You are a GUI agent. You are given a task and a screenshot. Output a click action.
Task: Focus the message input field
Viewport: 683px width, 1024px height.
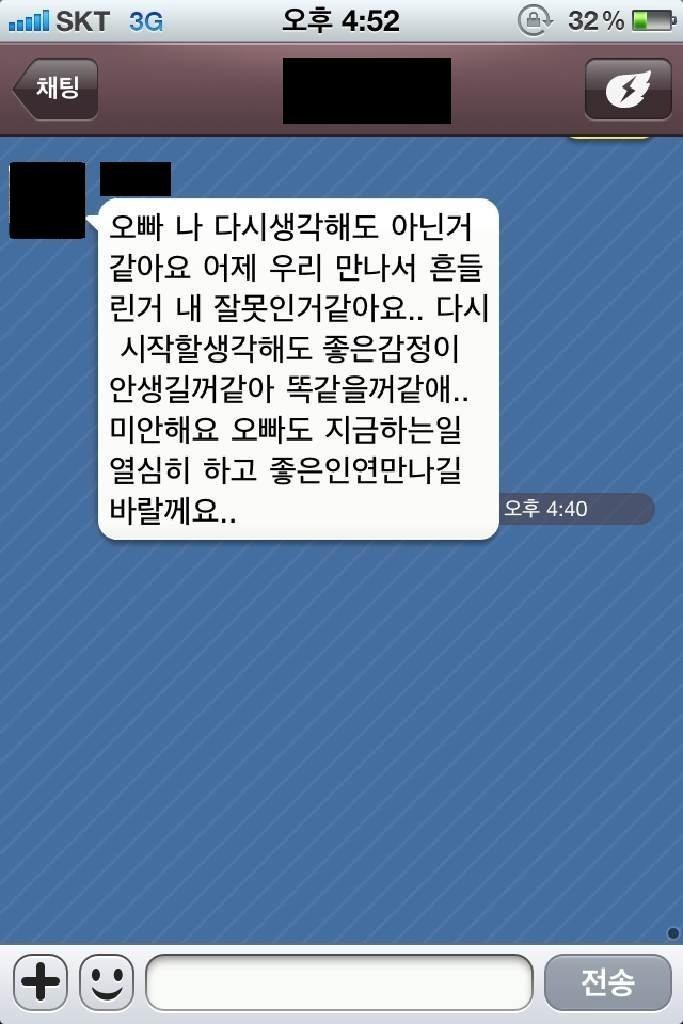click(339, 982)
